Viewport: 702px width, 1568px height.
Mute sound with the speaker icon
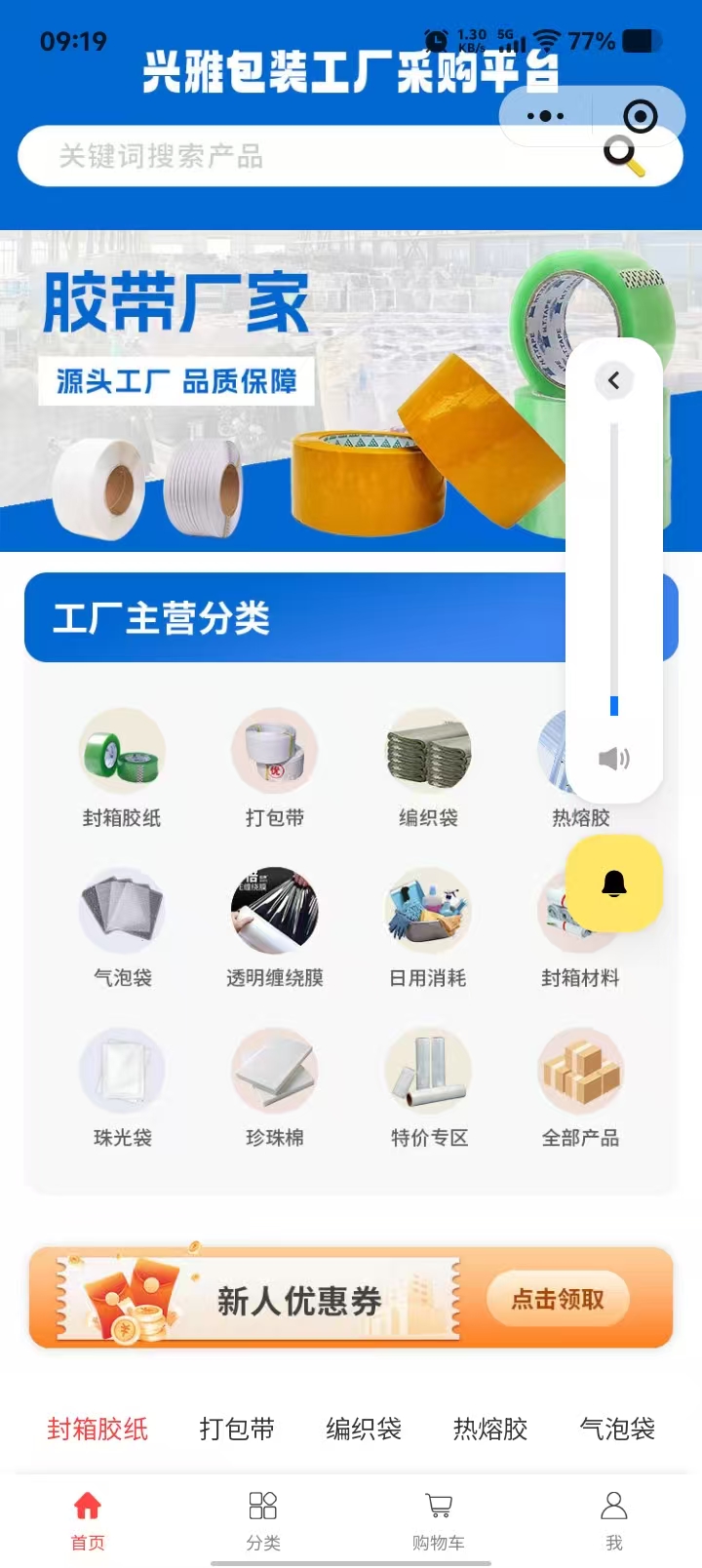tap(614, 758)
